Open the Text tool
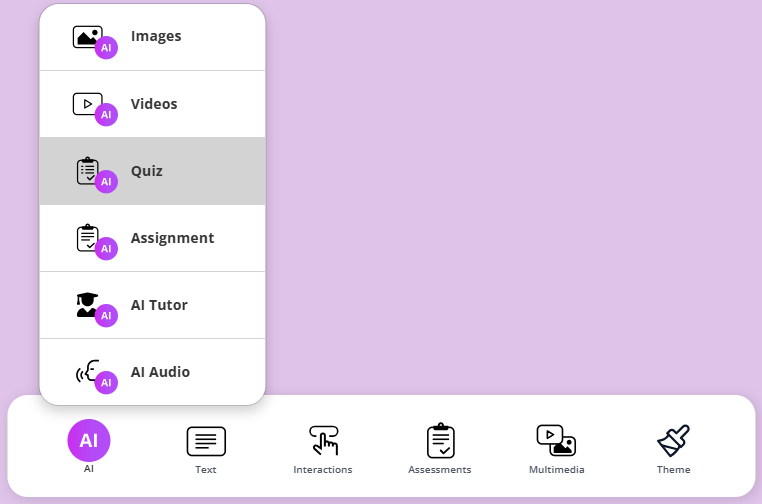This screenshot has width=762, height=504. point(206,445)
